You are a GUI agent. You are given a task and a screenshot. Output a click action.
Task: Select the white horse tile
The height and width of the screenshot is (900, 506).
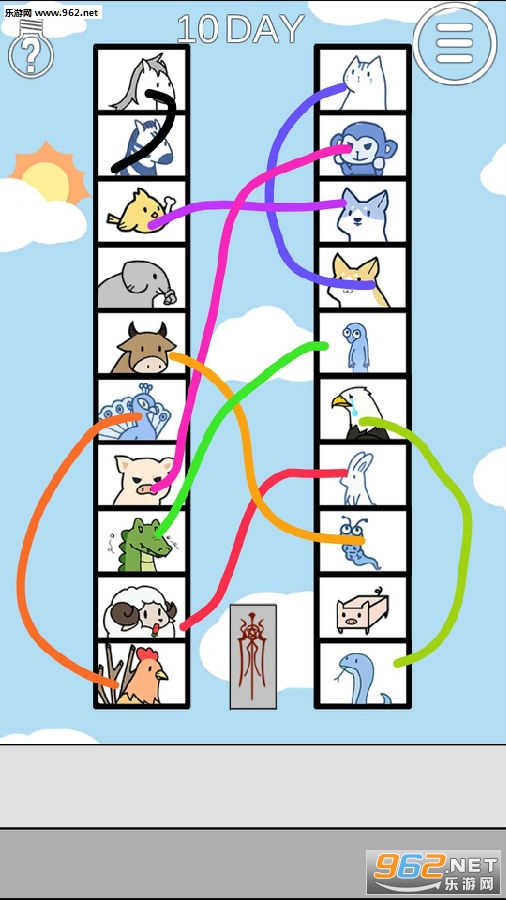click(x=142, y=80)
